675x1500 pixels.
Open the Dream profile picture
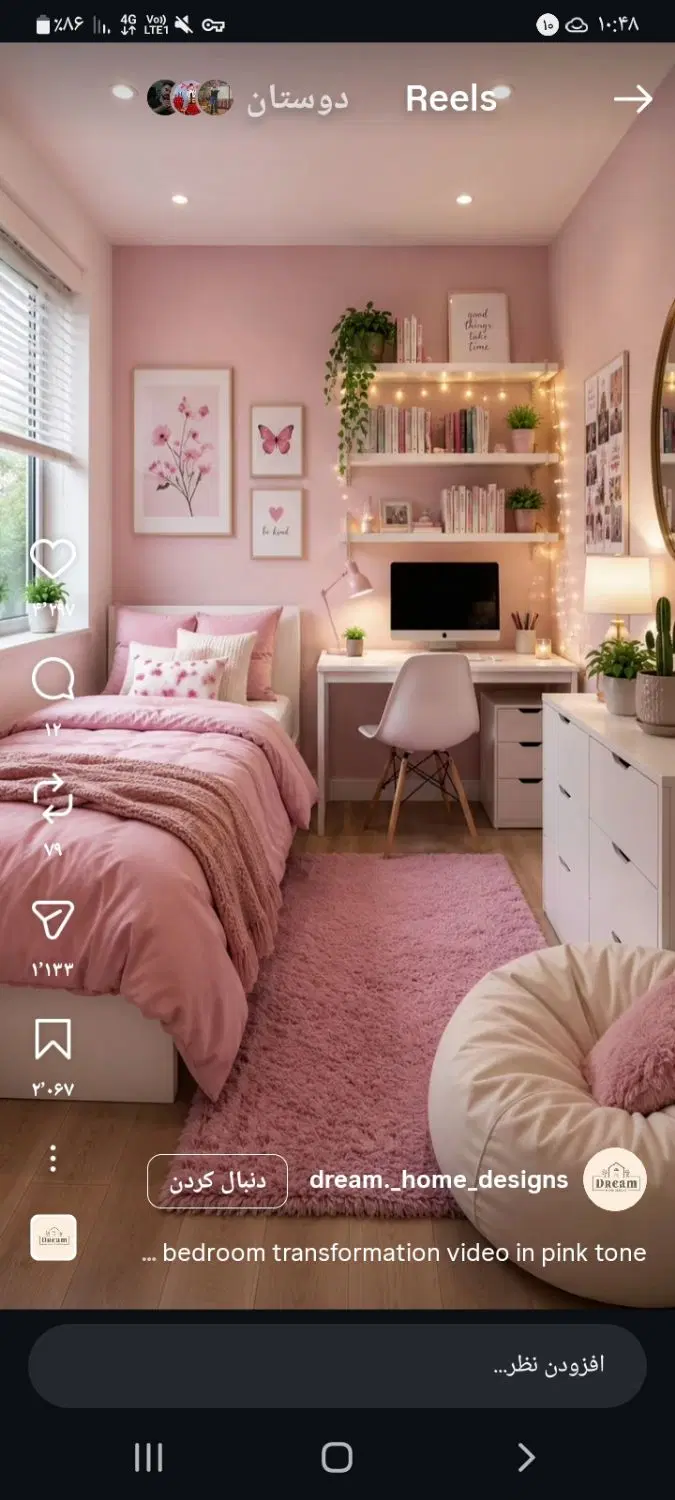tap(615, 1180)
